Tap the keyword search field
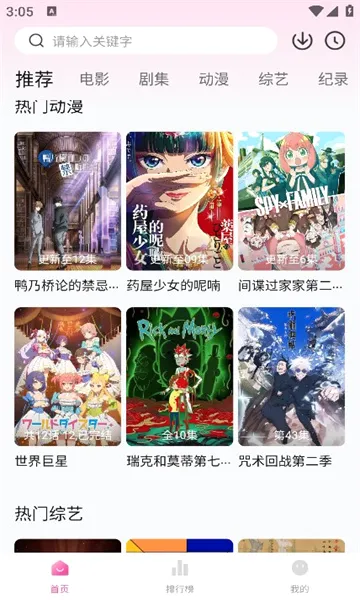The width and height of the screenshot is (360, 600). tap(146, 41)
